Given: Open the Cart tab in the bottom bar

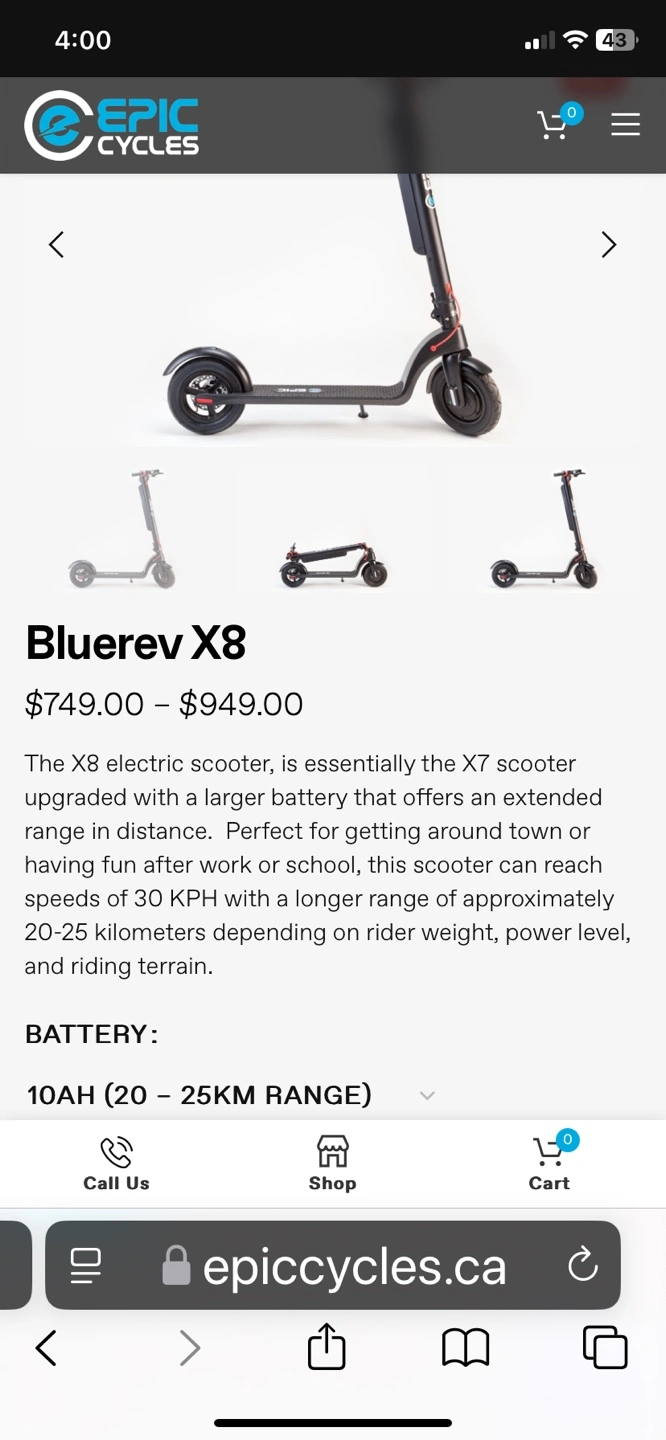Looking at the screenshot, I should click(548, 1163).
